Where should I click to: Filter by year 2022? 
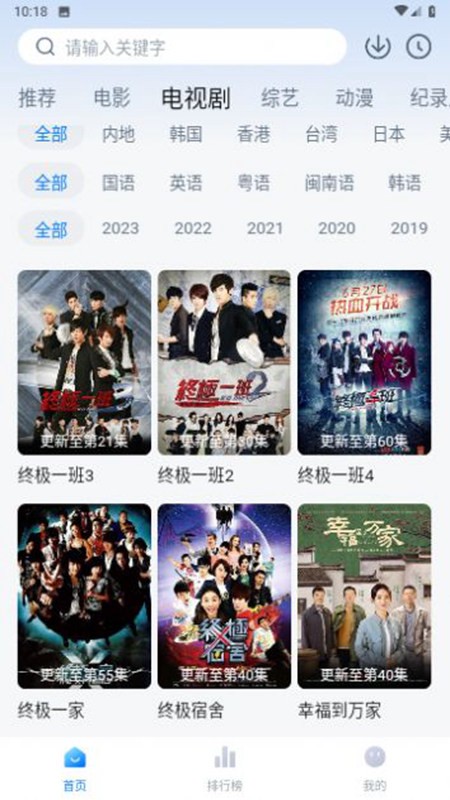tap(193, 228)
